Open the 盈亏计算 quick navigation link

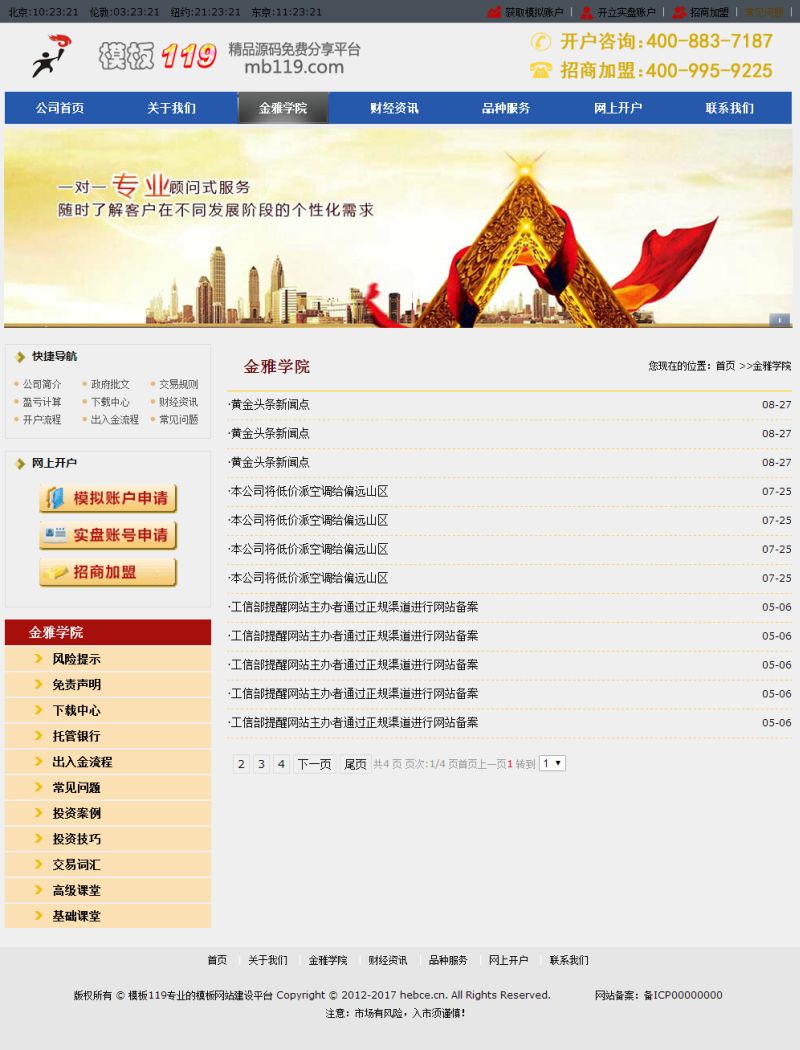42,402
